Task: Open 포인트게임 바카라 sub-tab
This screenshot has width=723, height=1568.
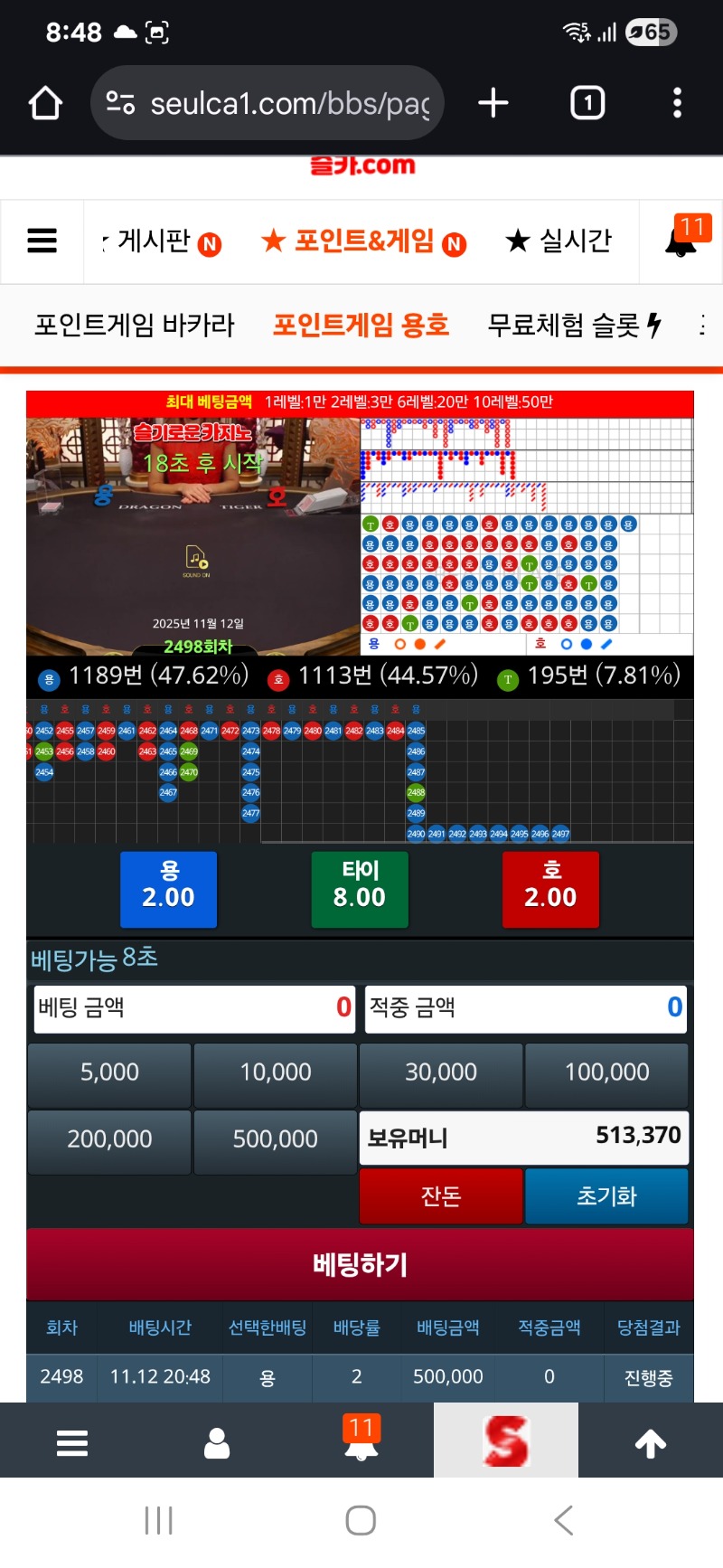Action: tap(135, 325)
